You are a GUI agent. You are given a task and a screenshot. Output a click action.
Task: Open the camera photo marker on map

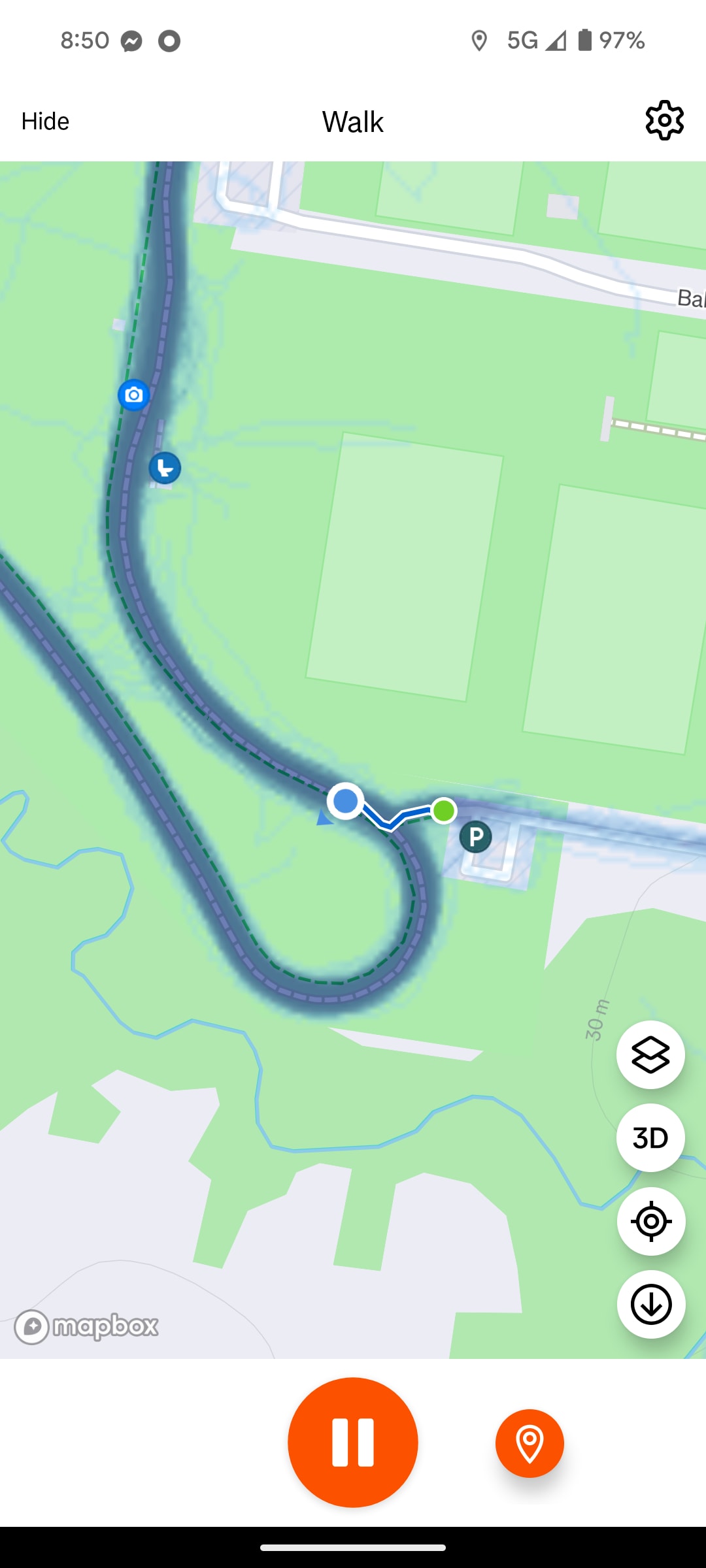tap(134, 395)
